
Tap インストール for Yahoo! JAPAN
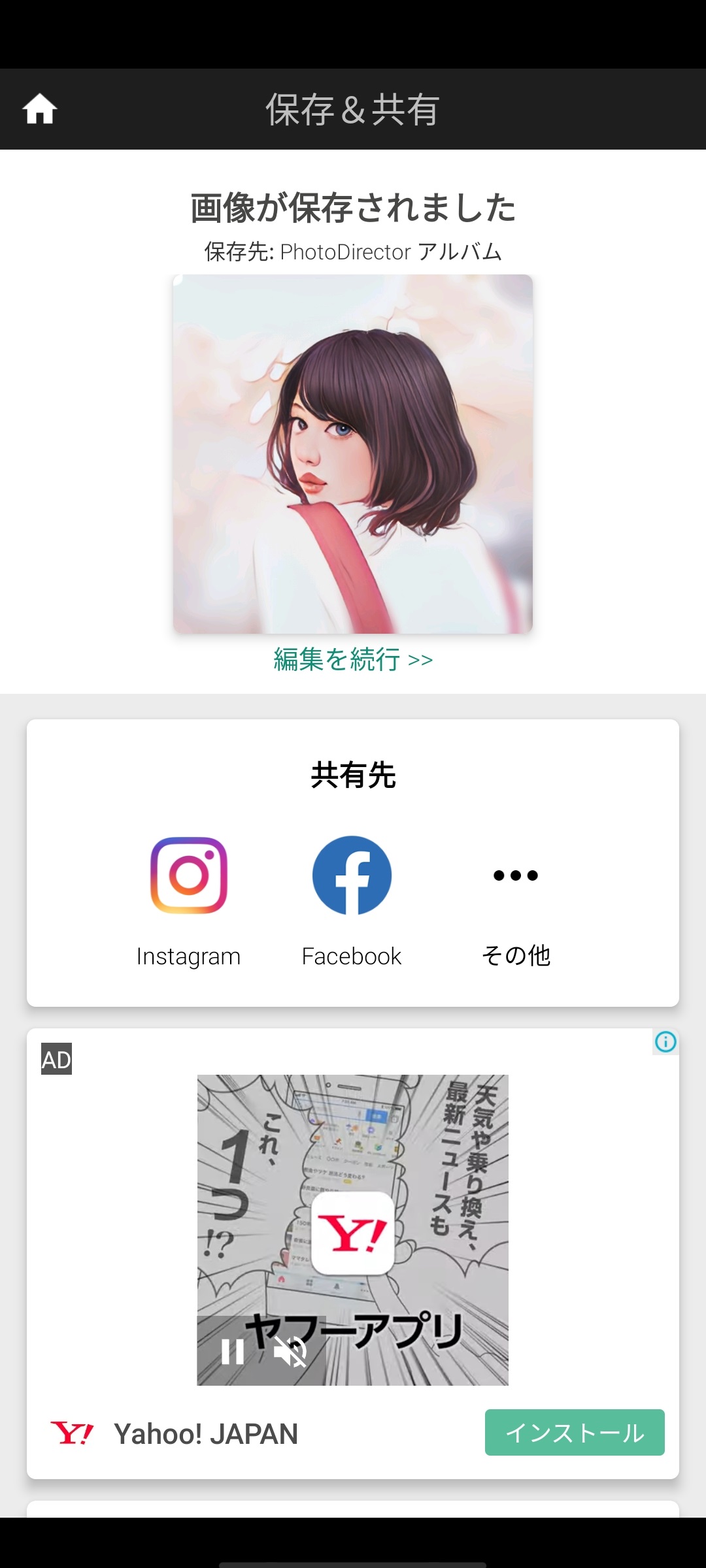[x=575, y=1433]
